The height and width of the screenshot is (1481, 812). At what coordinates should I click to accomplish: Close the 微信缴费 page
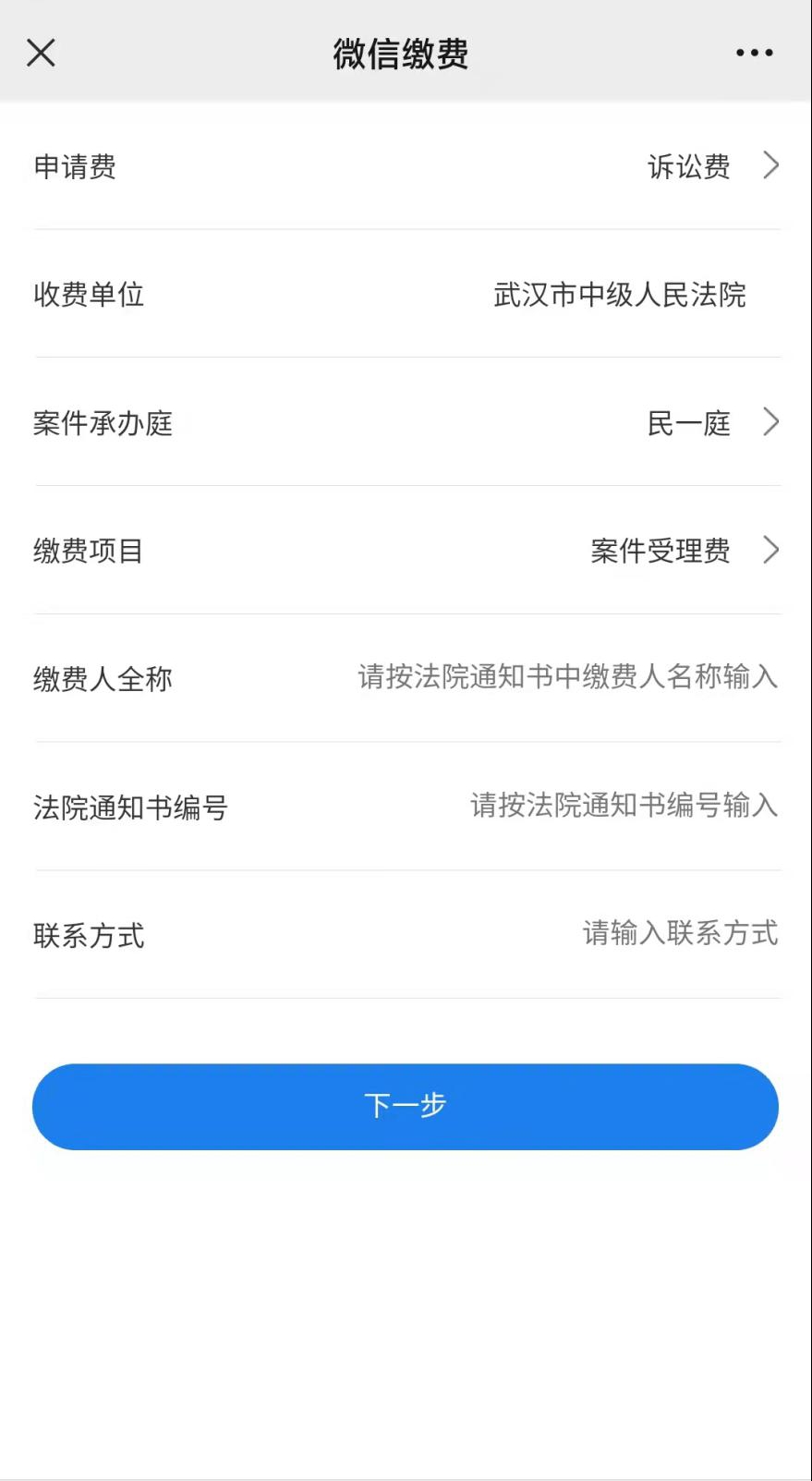(x=42, y=53)
